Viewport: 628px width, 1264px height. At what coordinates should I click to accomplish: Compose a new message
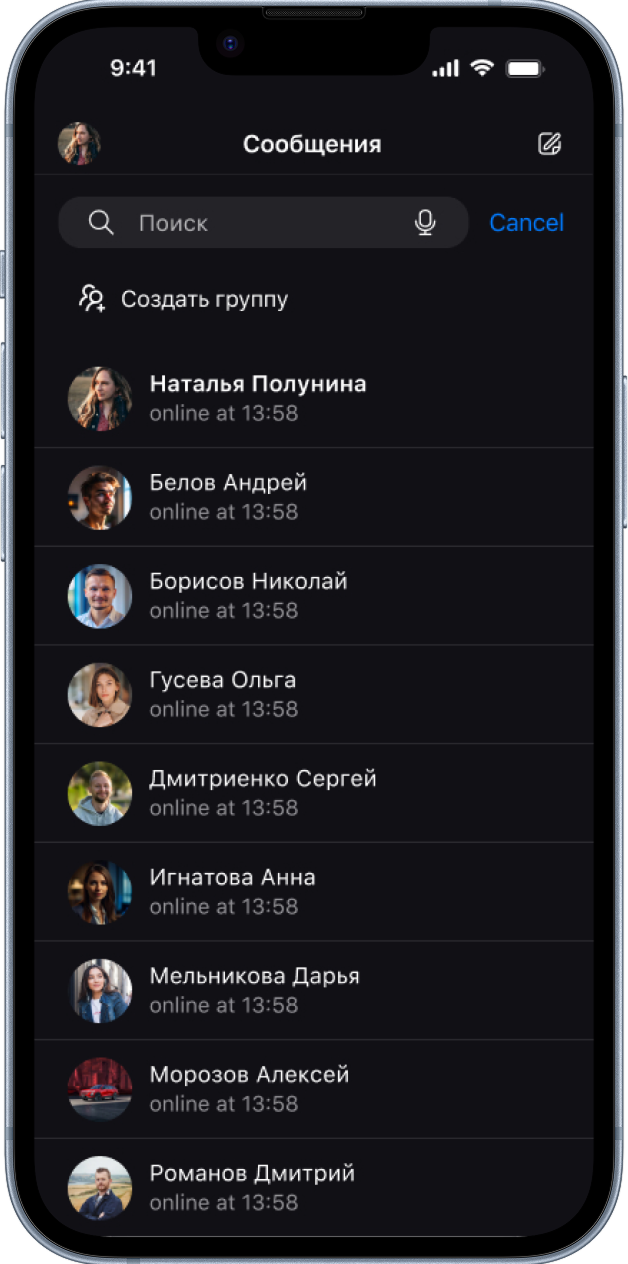click(549, 144)
